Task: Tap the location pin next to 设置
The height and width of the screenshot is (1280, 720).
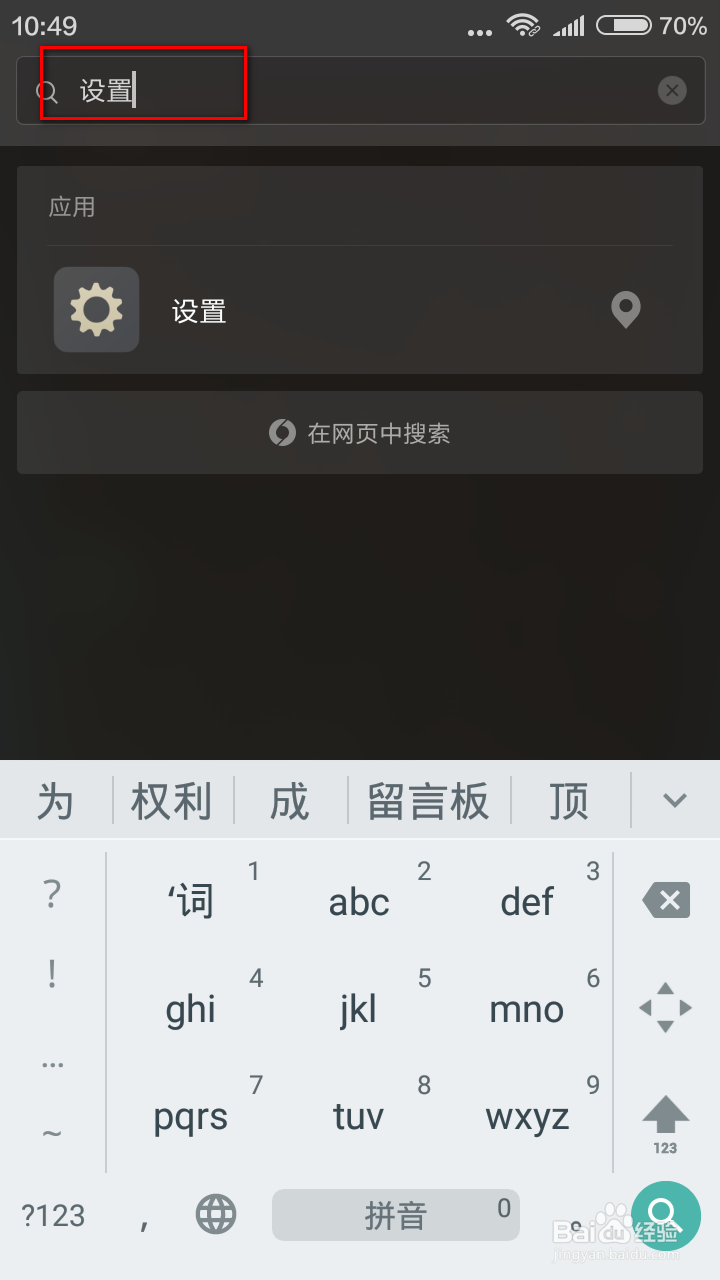Action: pos(626,310)
